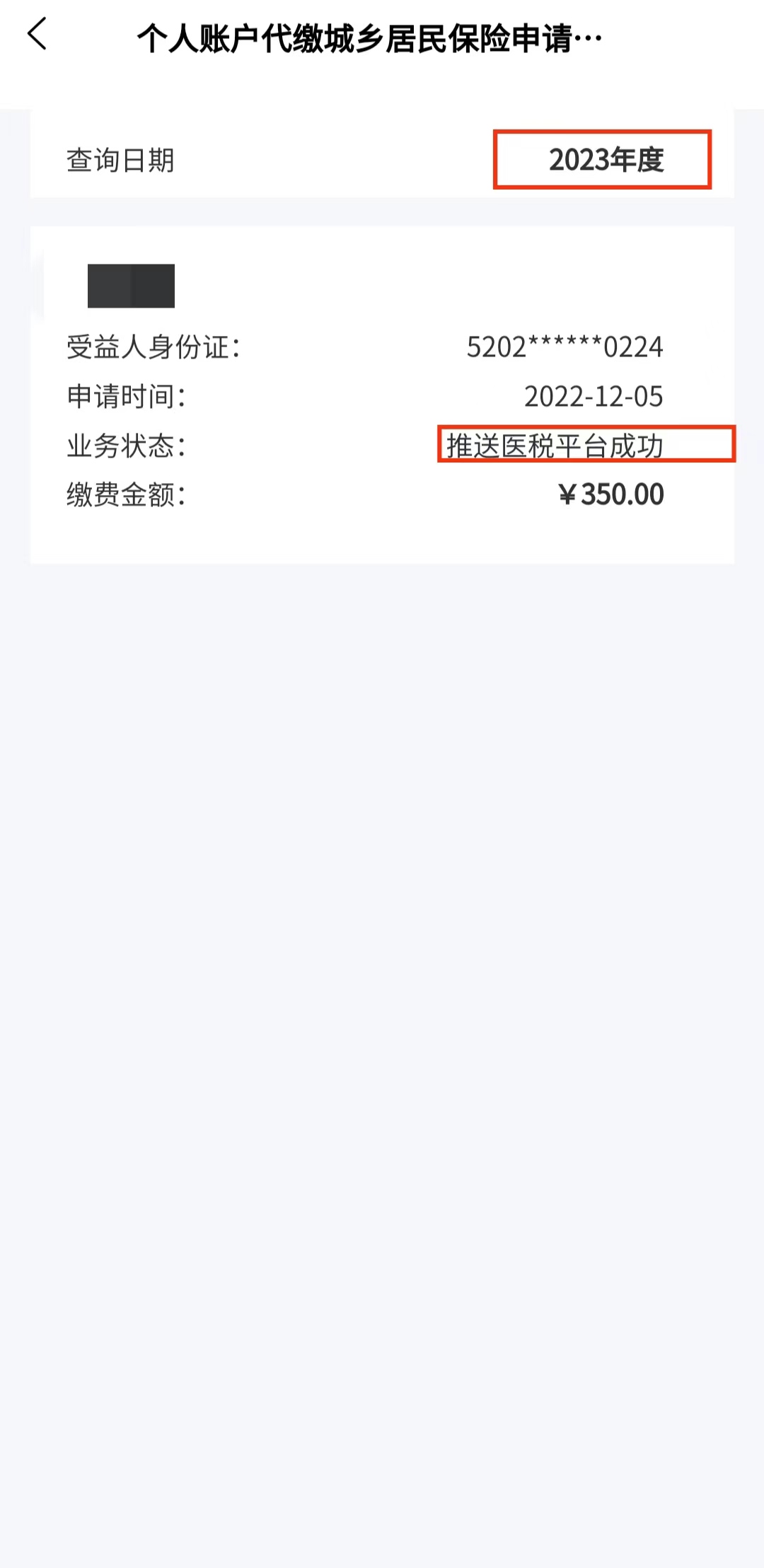Go back using the top-left arrow
Screen dimensions: 764x1568
37,35
